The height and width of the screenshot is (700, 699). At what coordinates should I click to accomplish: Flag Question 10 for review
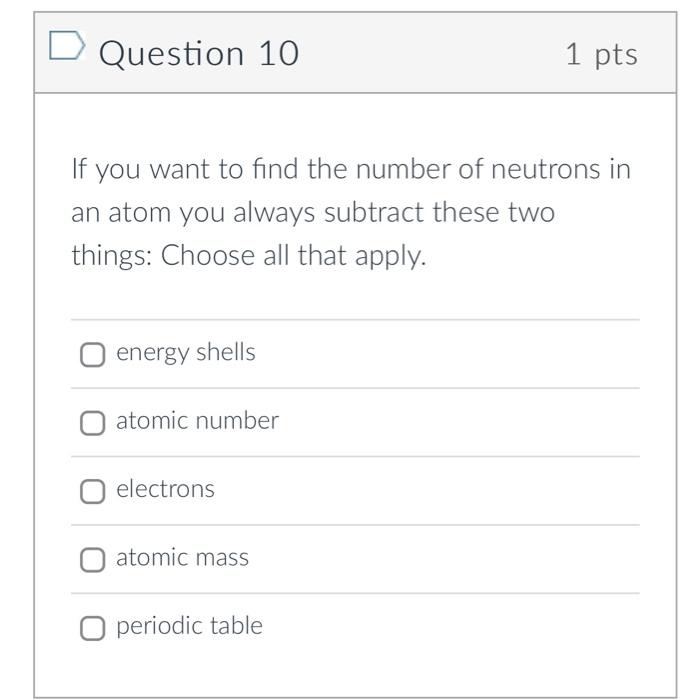click(67, 47)
